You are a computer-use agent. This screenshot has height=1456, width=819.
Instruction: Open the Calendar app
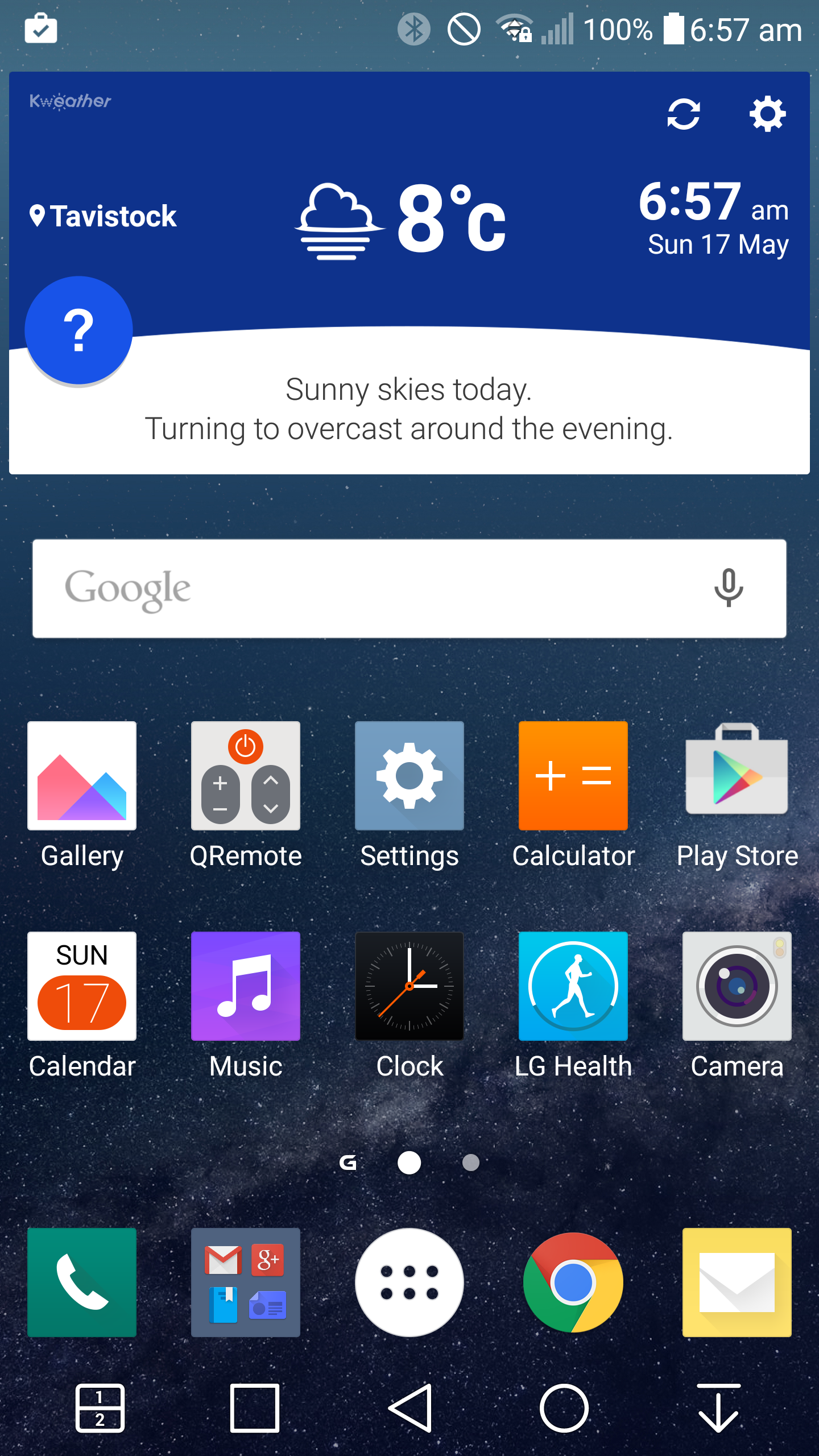82,987
